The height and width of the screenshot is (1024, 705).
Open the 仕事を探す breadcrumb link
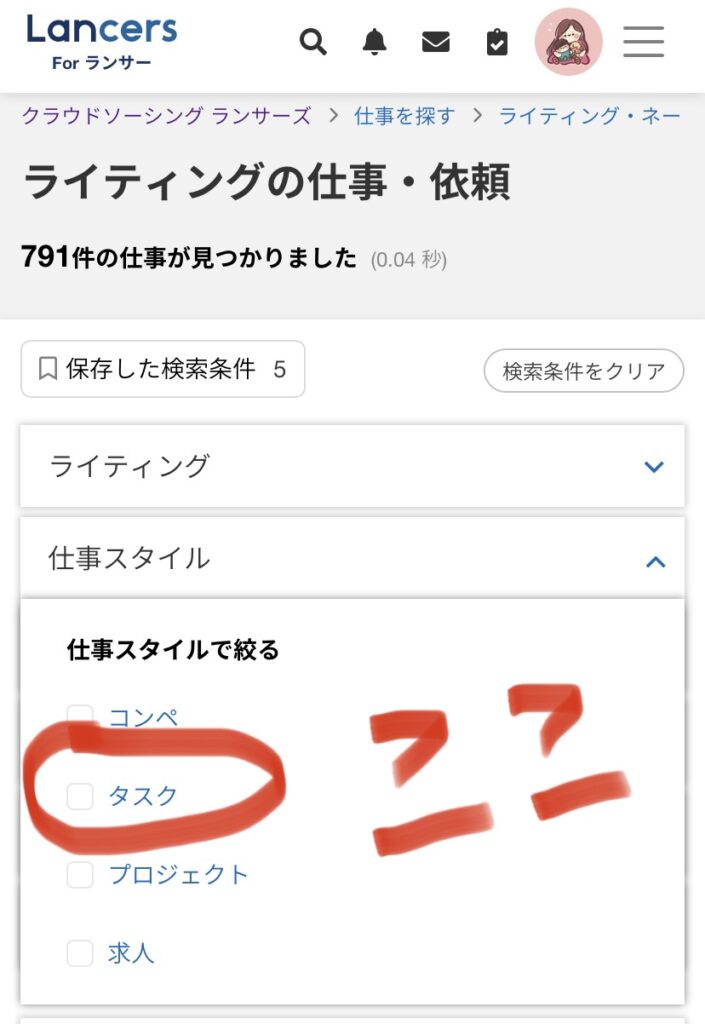(x=404, y=116)
